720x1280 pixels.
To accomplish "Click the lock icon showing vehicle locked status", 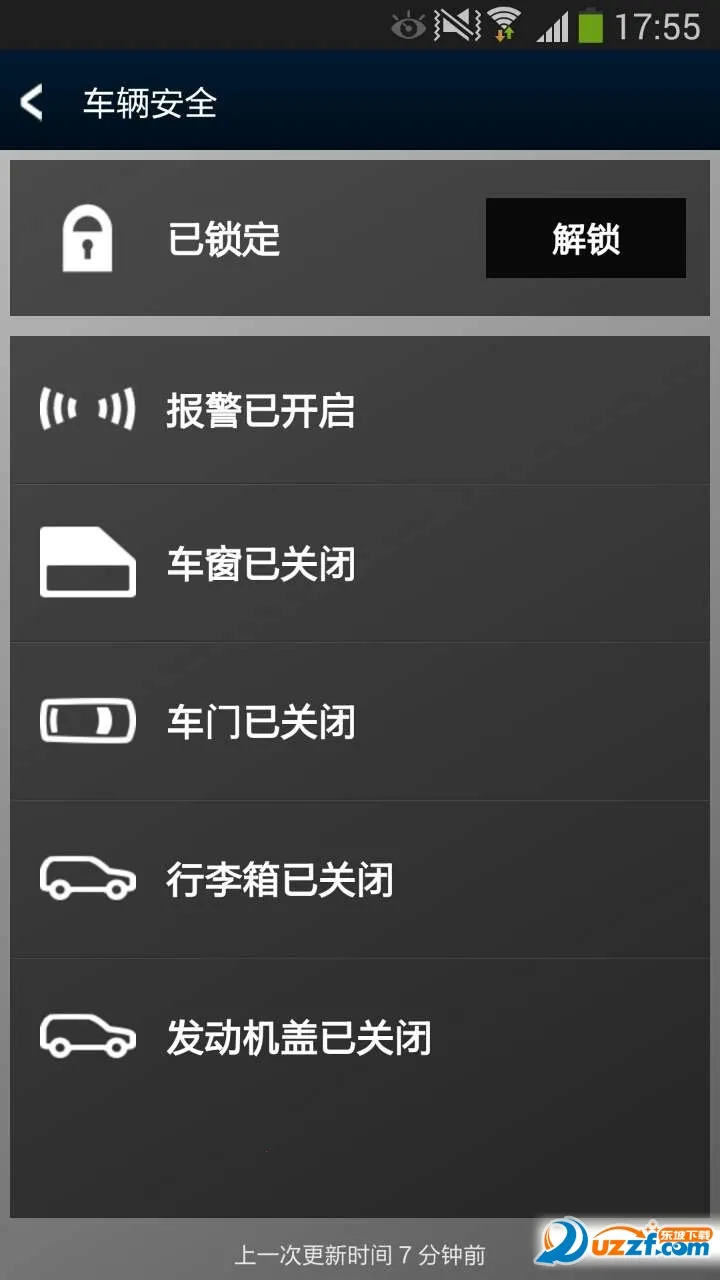I will [88, 238].
